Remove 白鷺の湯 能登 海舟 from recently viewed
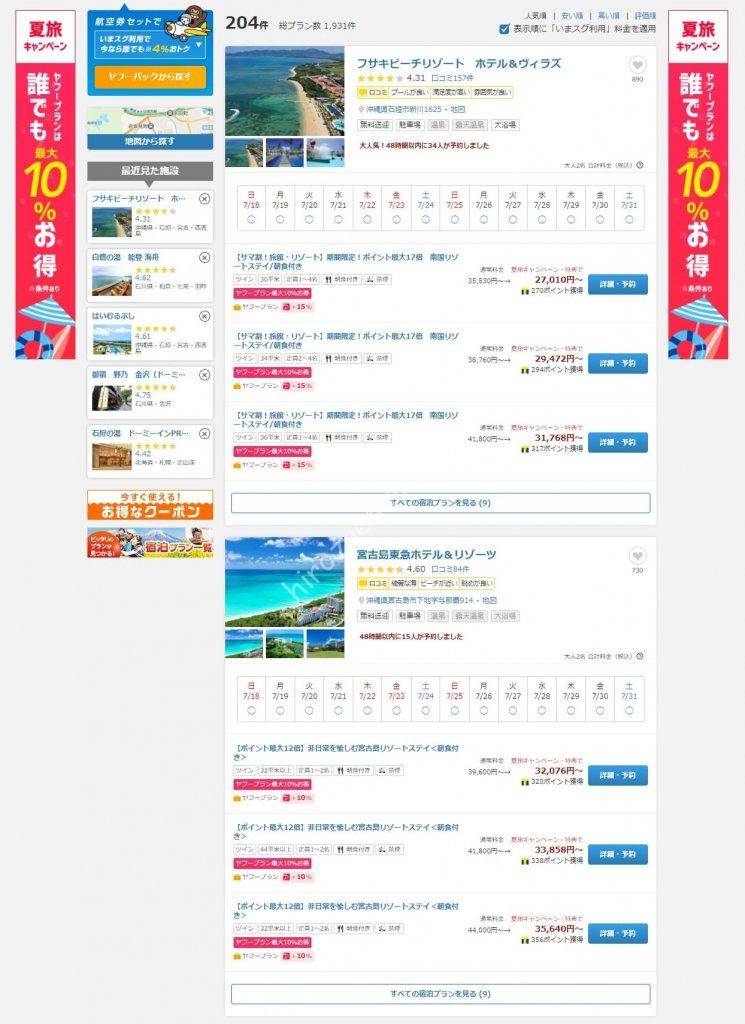This screenshot has width=745, height=1024. pyautogui.click(x=204, y=257)
